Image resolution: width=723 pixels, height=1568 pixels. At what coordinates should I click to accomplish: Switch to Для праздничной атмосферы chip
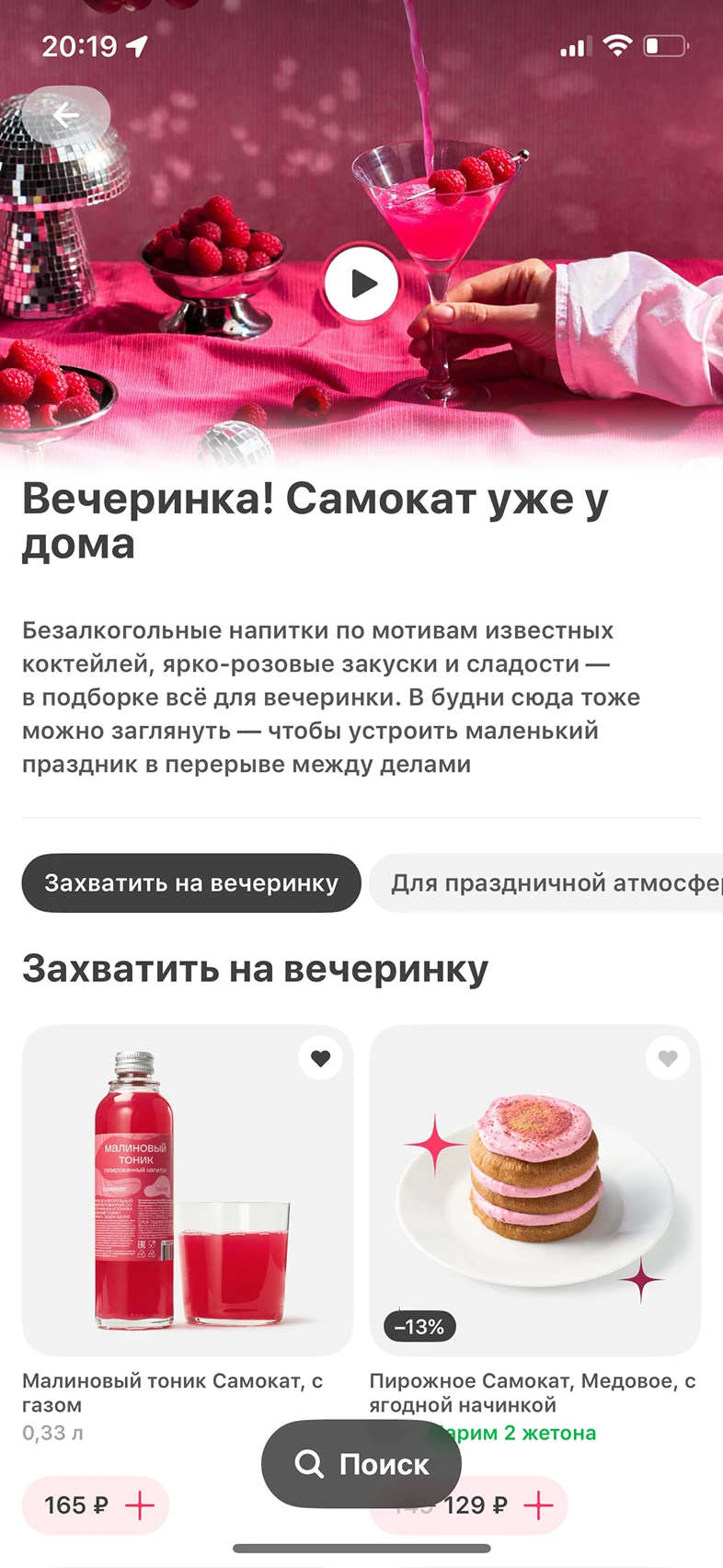click(552, 883)
